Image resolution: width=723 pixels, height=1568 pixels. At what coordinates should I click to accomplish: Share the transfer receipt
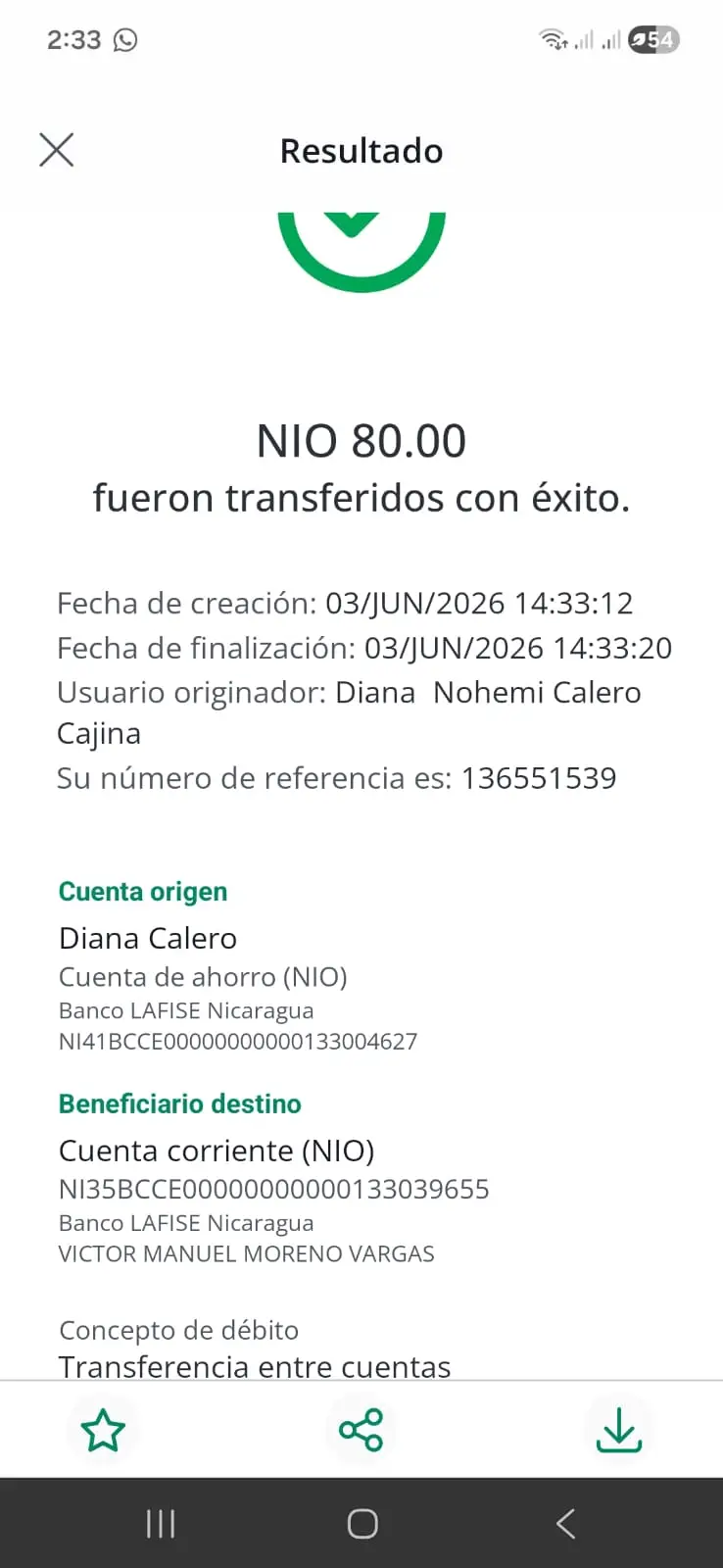pyautogui.click(x=361, y=1430)
